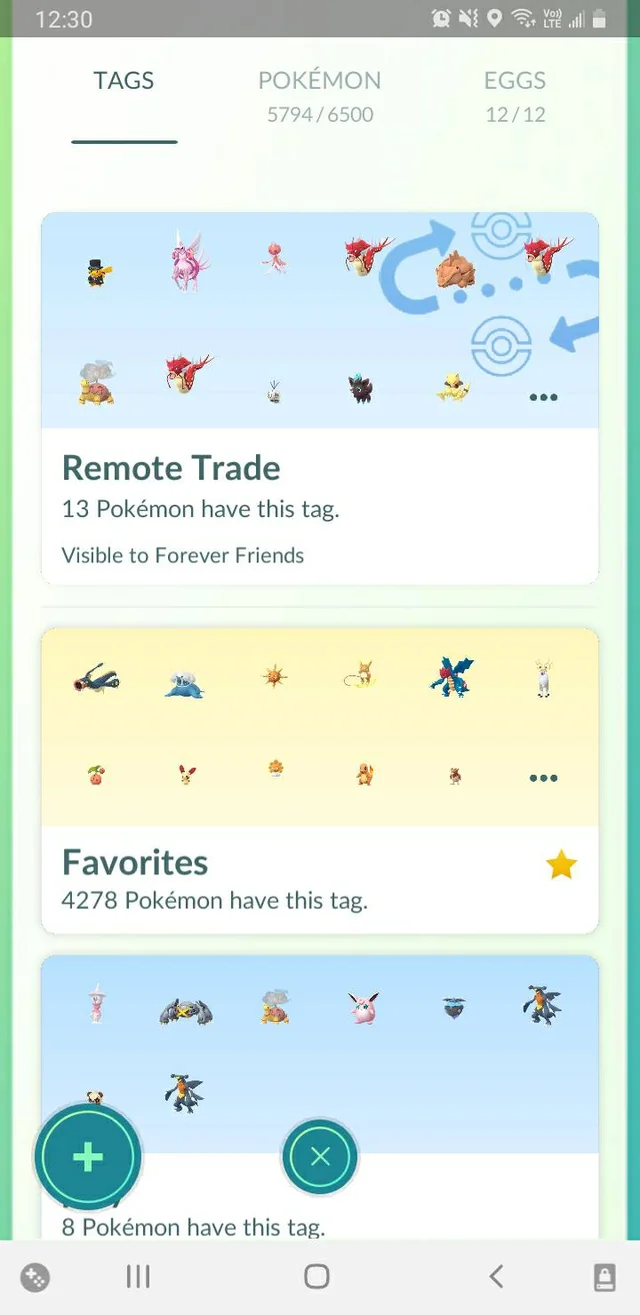Screen dimensions: 640x1315
Task: Switch to the Pokémon tab
Action: [319, 95]
